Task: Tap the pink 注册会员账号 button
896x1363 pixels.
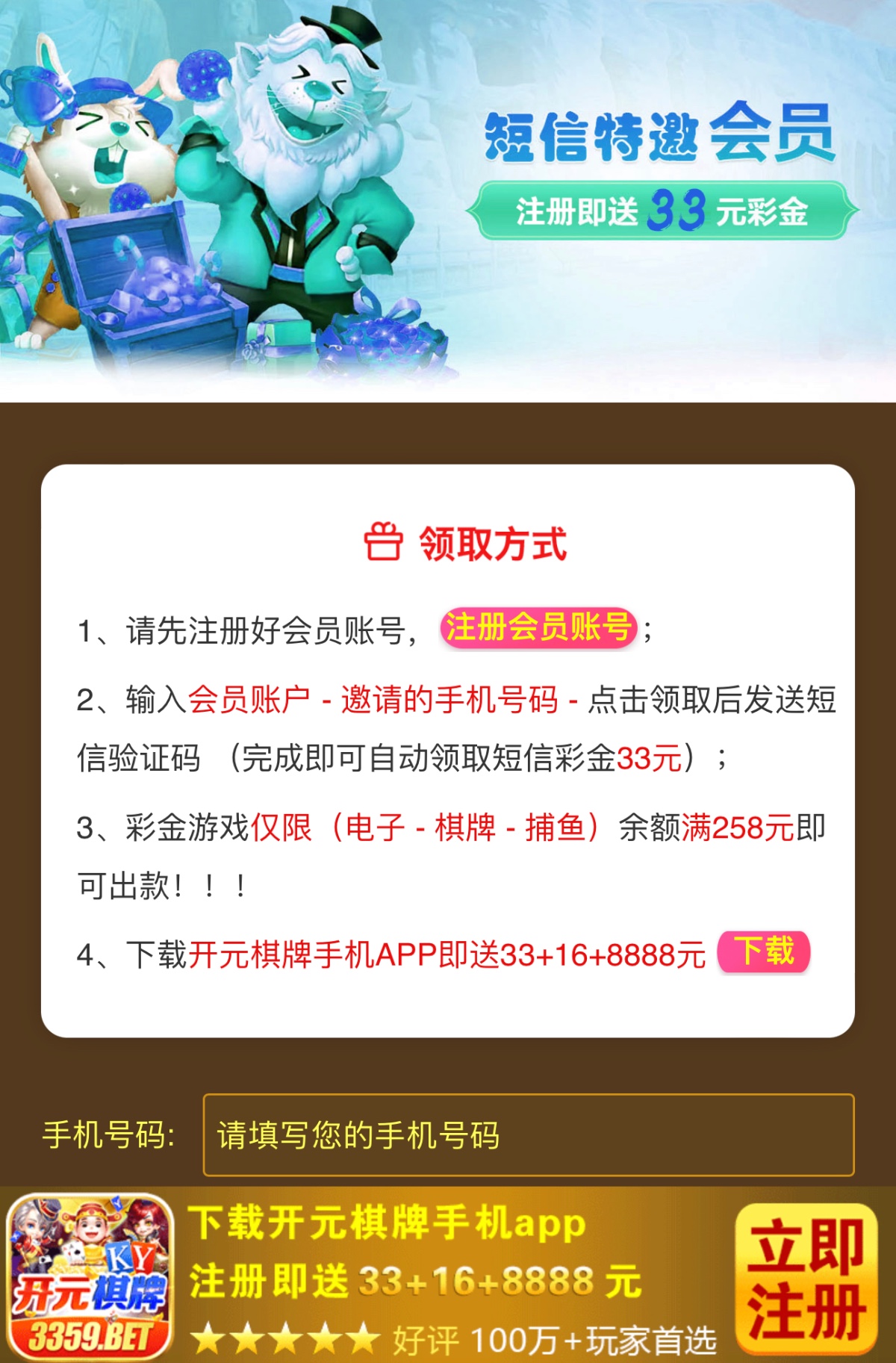Action: point(538,627)
